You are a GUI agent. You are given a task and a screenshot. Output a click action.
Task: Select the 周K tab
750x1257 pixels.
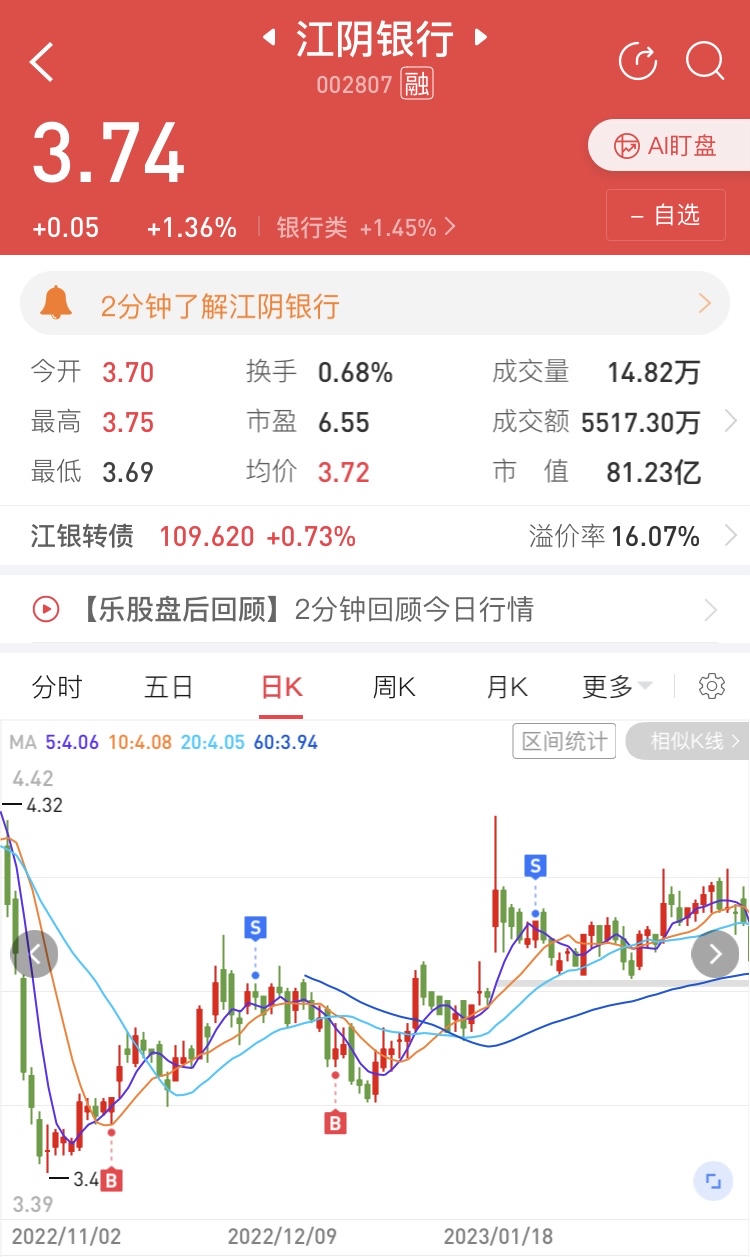coord(394,687)
